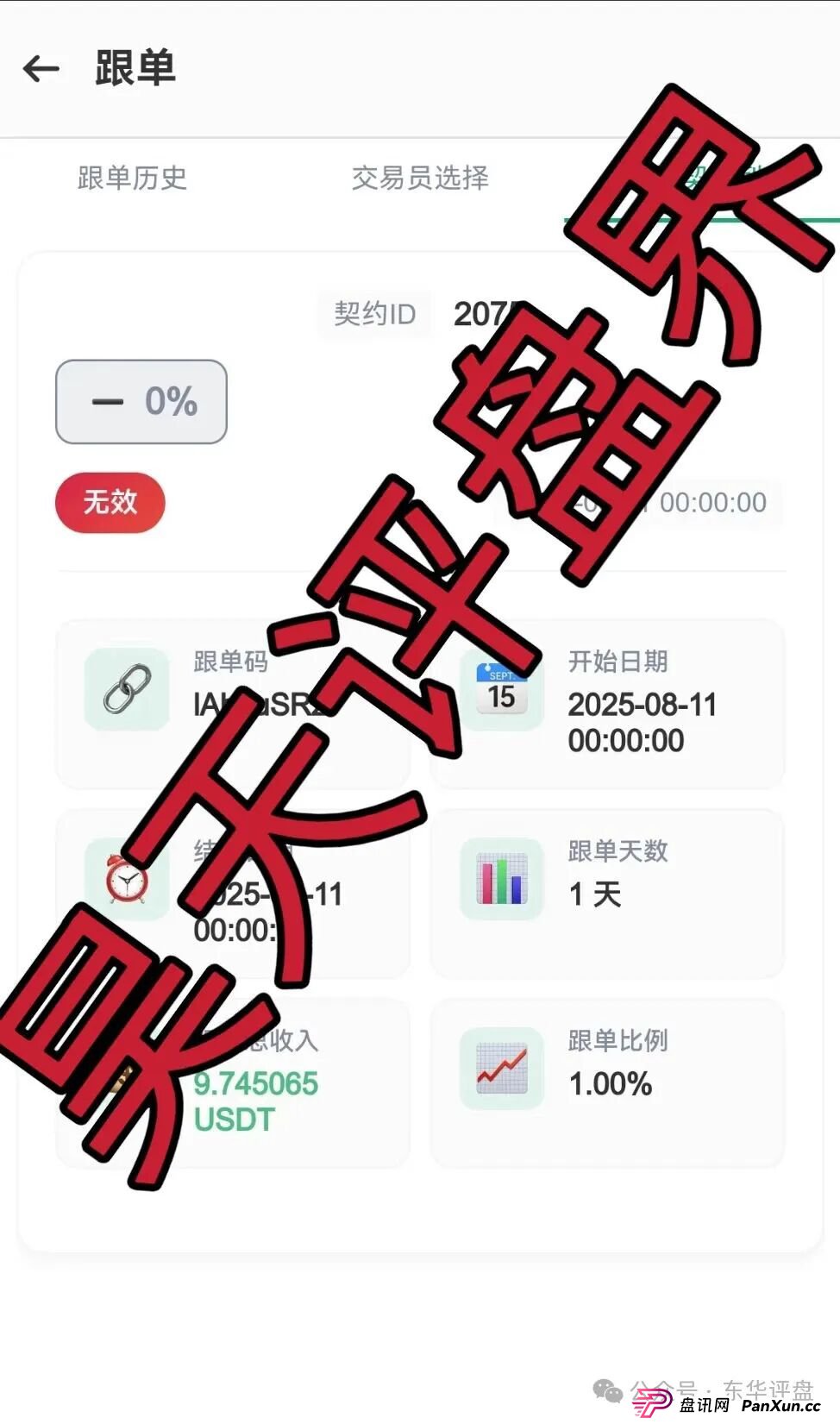The height and width of the screenshot is (1424, 840).
Task: Click the 0% percentage display
Action: click(140, 401)
